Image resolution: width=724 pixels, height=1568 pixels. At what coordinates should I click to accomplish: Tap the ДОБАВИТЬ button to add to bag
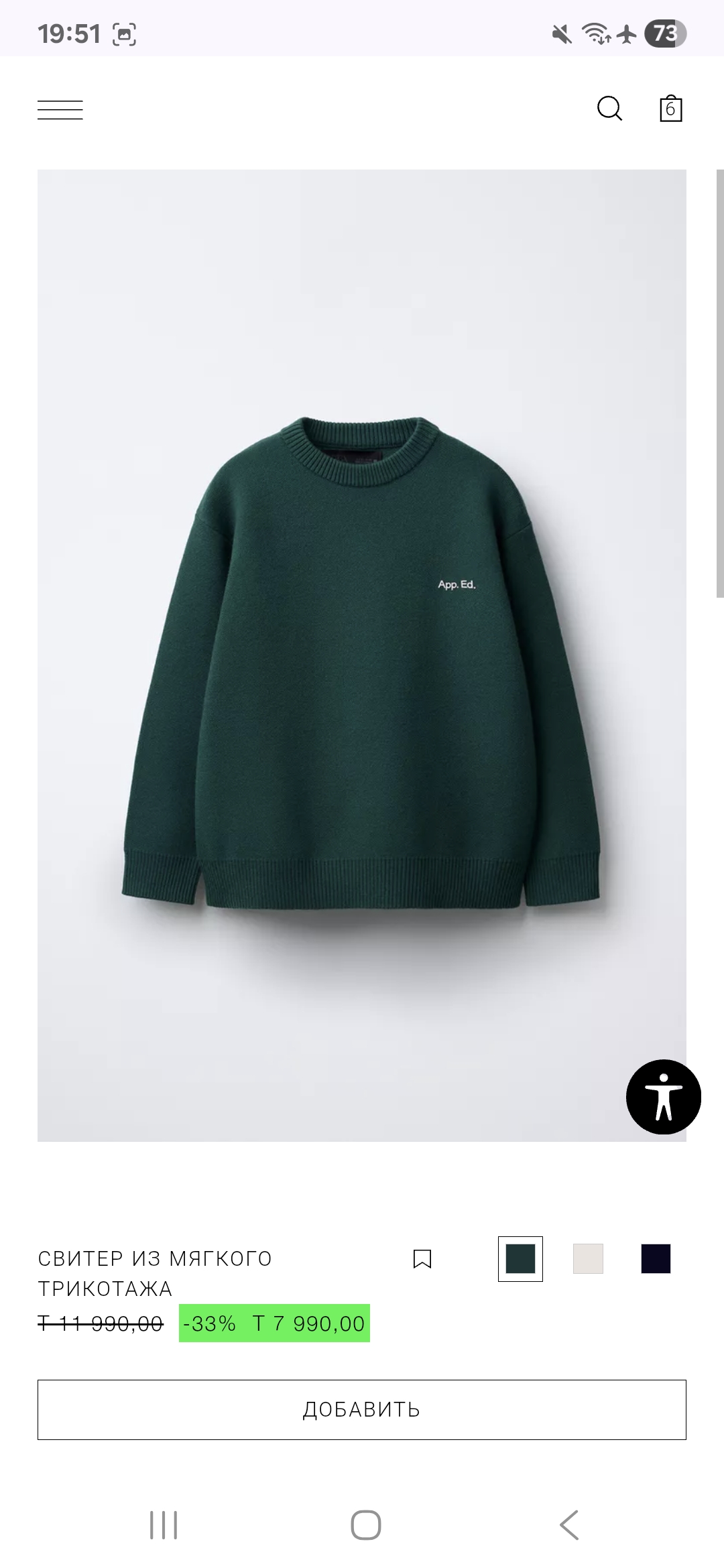pos(362,1409)
